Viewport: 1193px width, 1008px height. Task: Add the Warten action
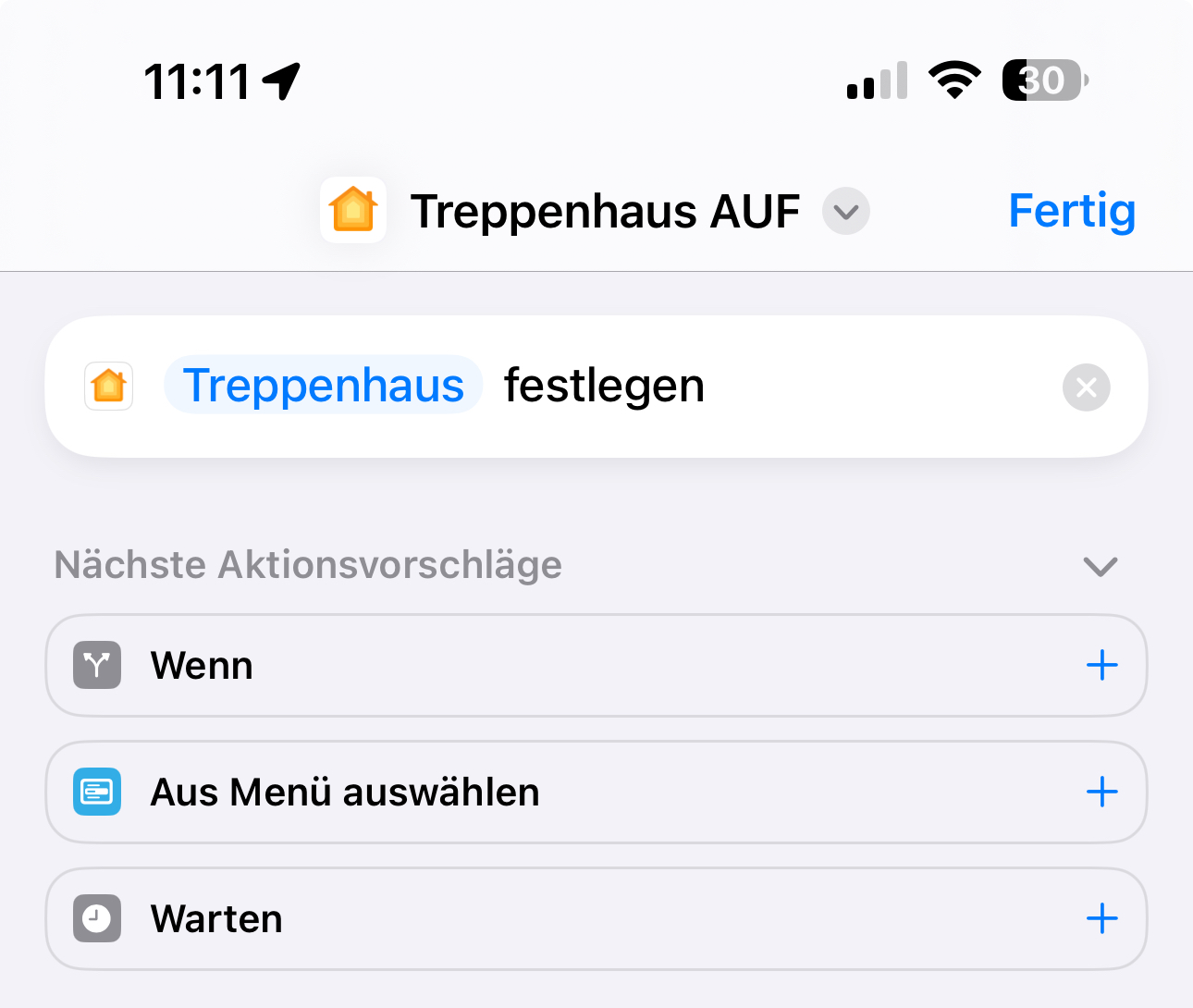[x=1101, y=918]
